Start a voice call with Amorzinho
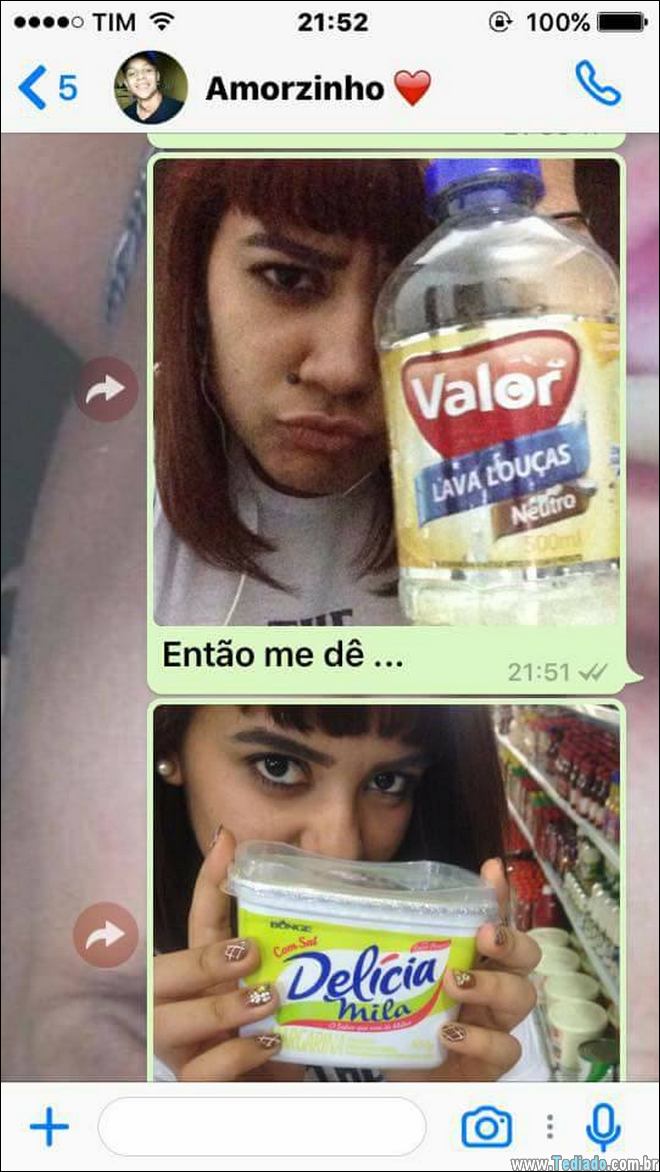 (597, 86)
